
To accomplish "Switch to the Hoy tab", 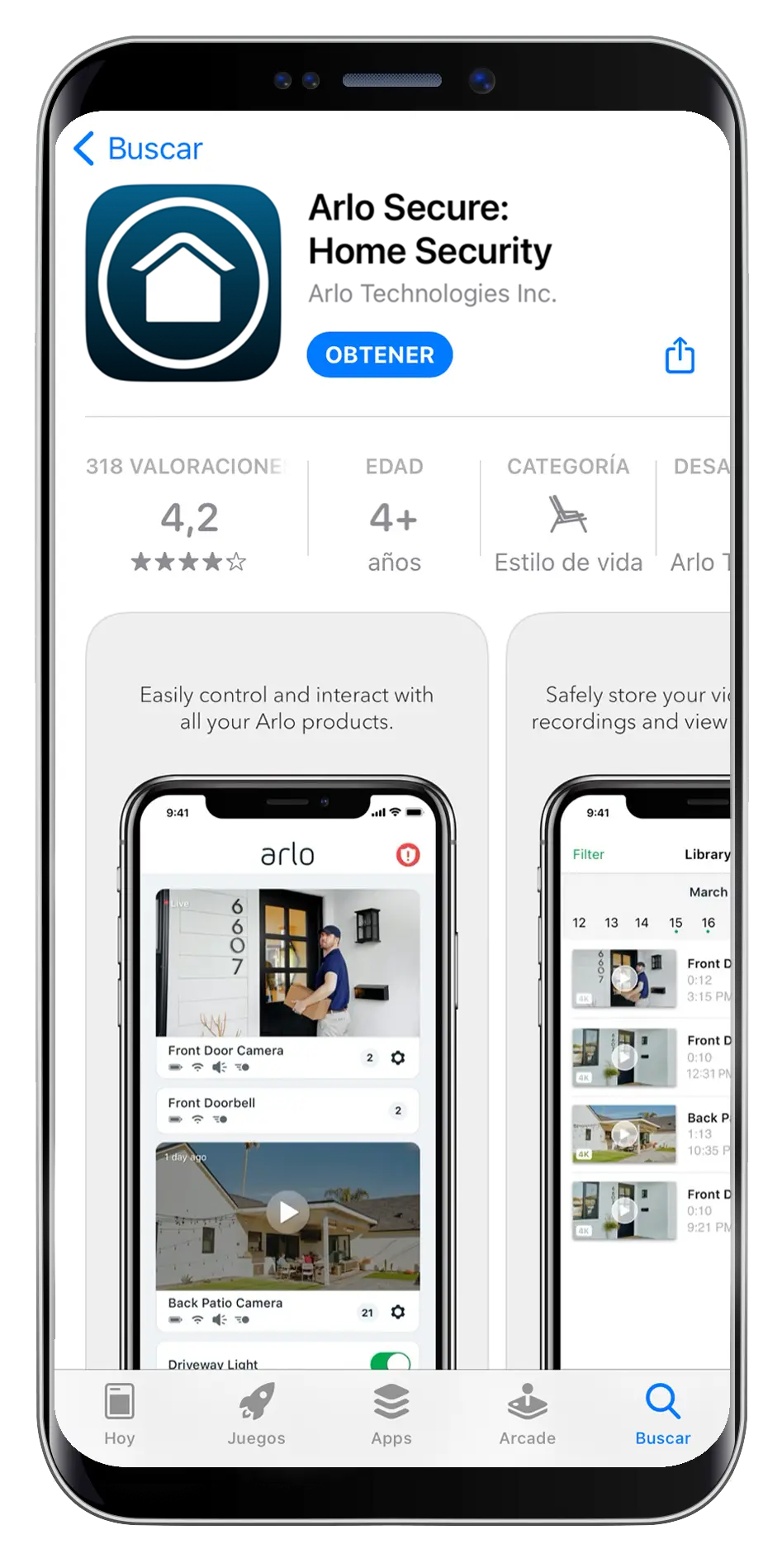I will pyautogui.click(x=120, y=1414).
